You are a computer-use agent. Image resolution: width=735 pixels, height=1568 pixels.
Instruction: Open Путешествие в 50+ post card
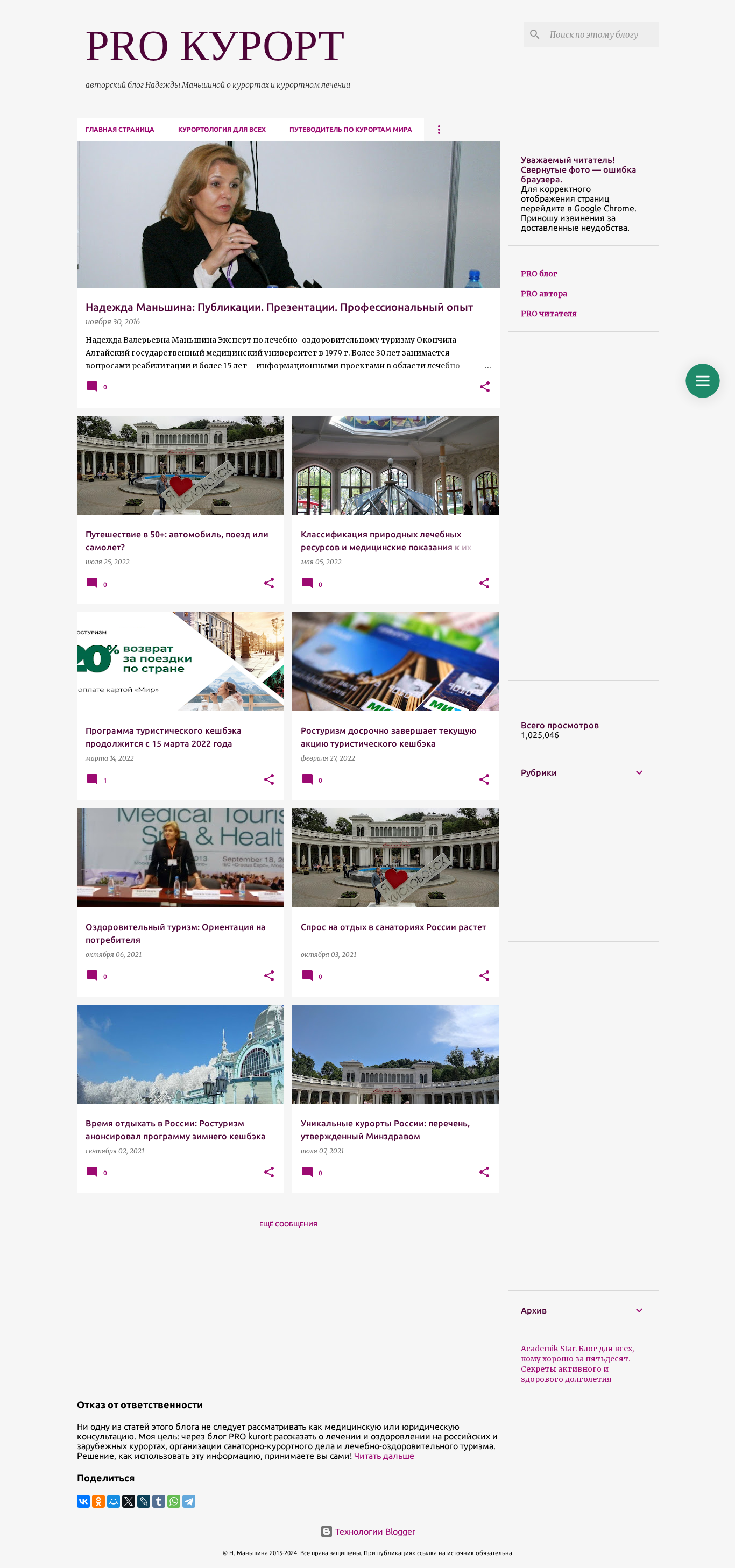pyautogui.click(x=177, y=541)
